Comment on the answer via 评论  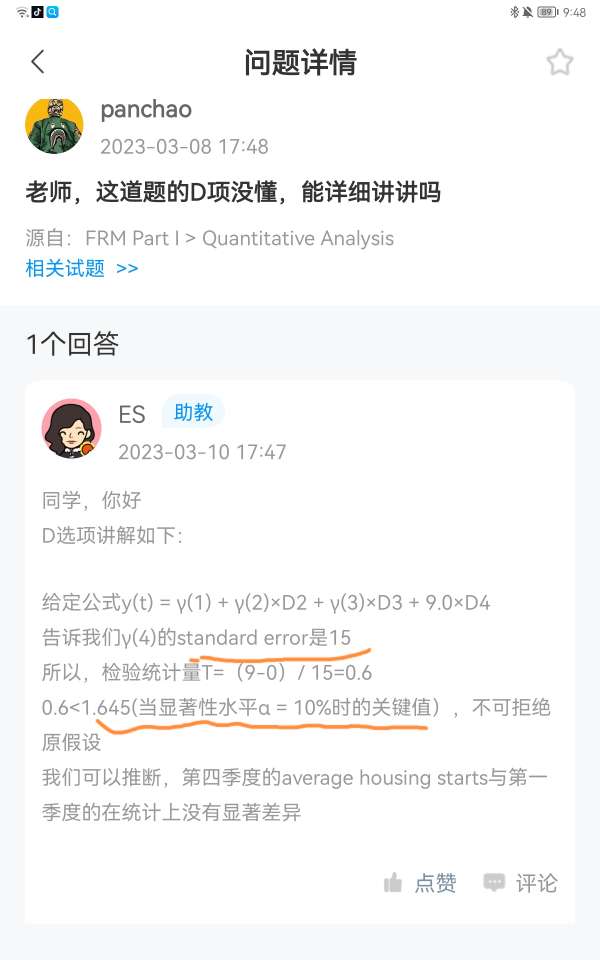[520, 882]
